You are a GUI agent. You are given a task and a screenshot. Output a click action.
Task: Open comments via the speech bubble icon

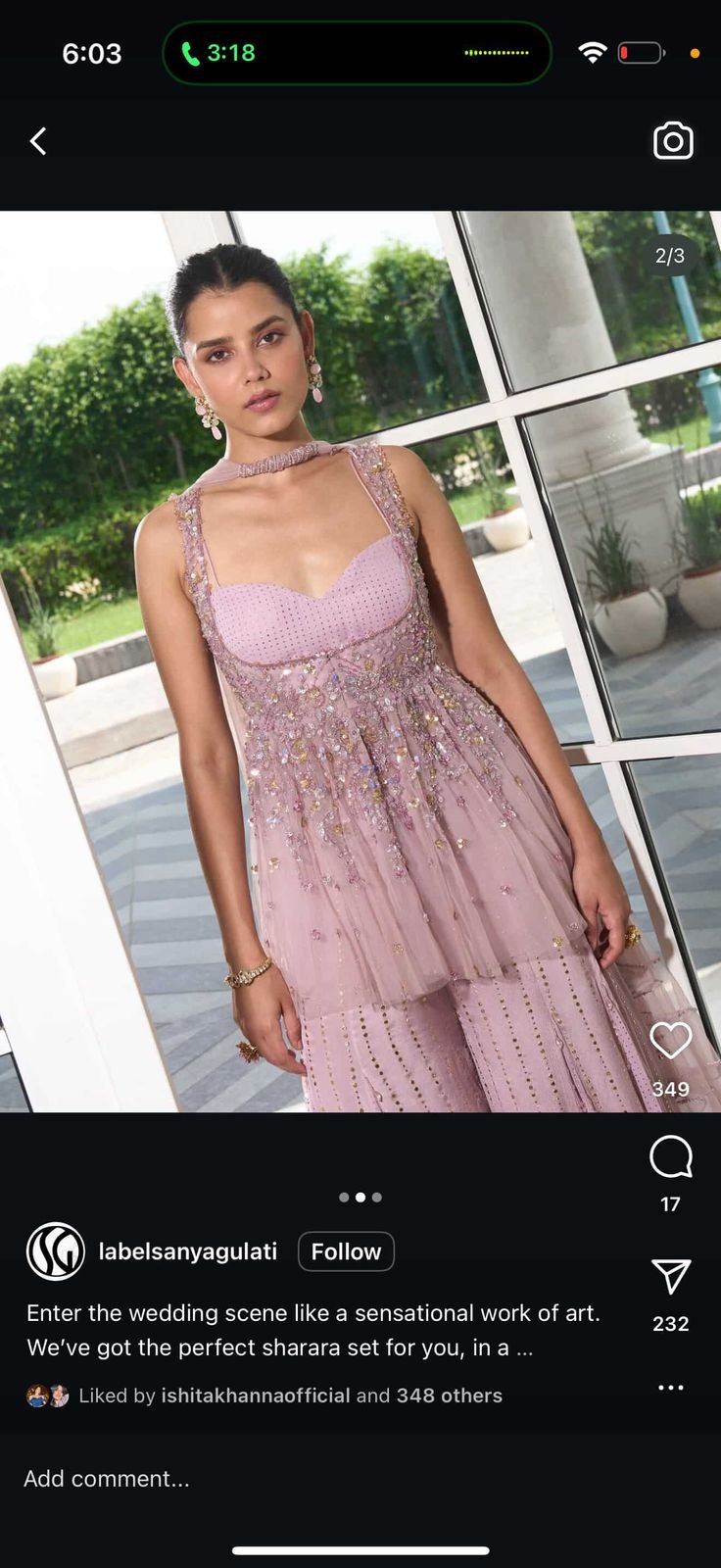671,1157
